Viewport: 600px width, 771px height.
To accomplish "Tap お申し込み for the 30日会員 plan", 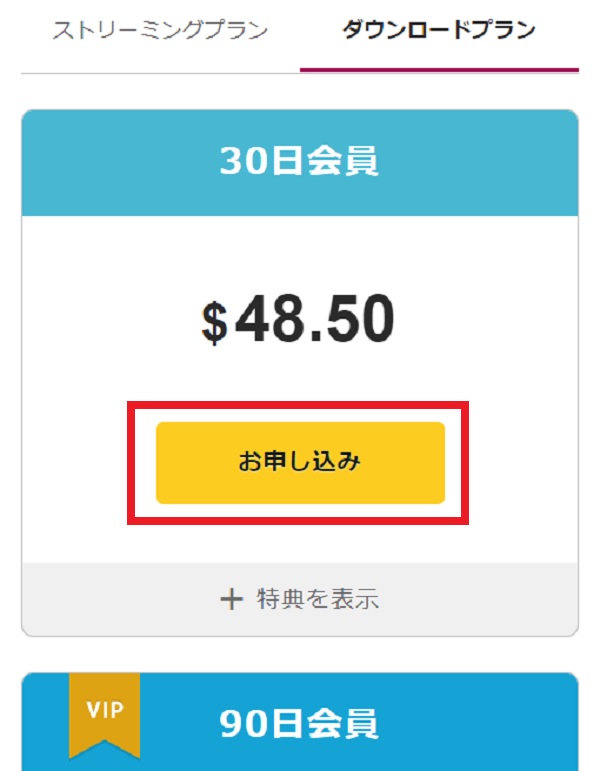I will point(300,462).
